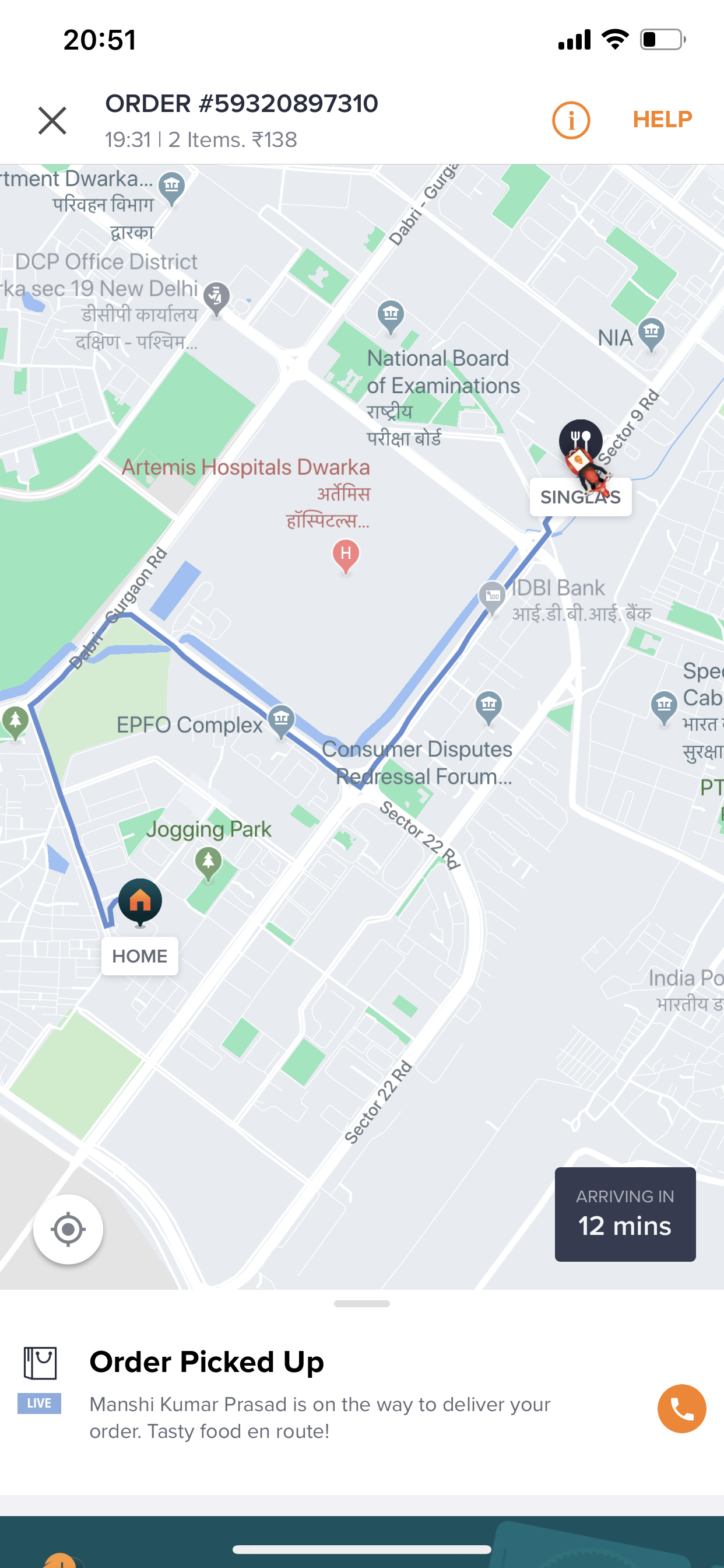This screenshot has width=724, height=1568.
Task: Open the order info icon
Action: [x=571, y=120]
